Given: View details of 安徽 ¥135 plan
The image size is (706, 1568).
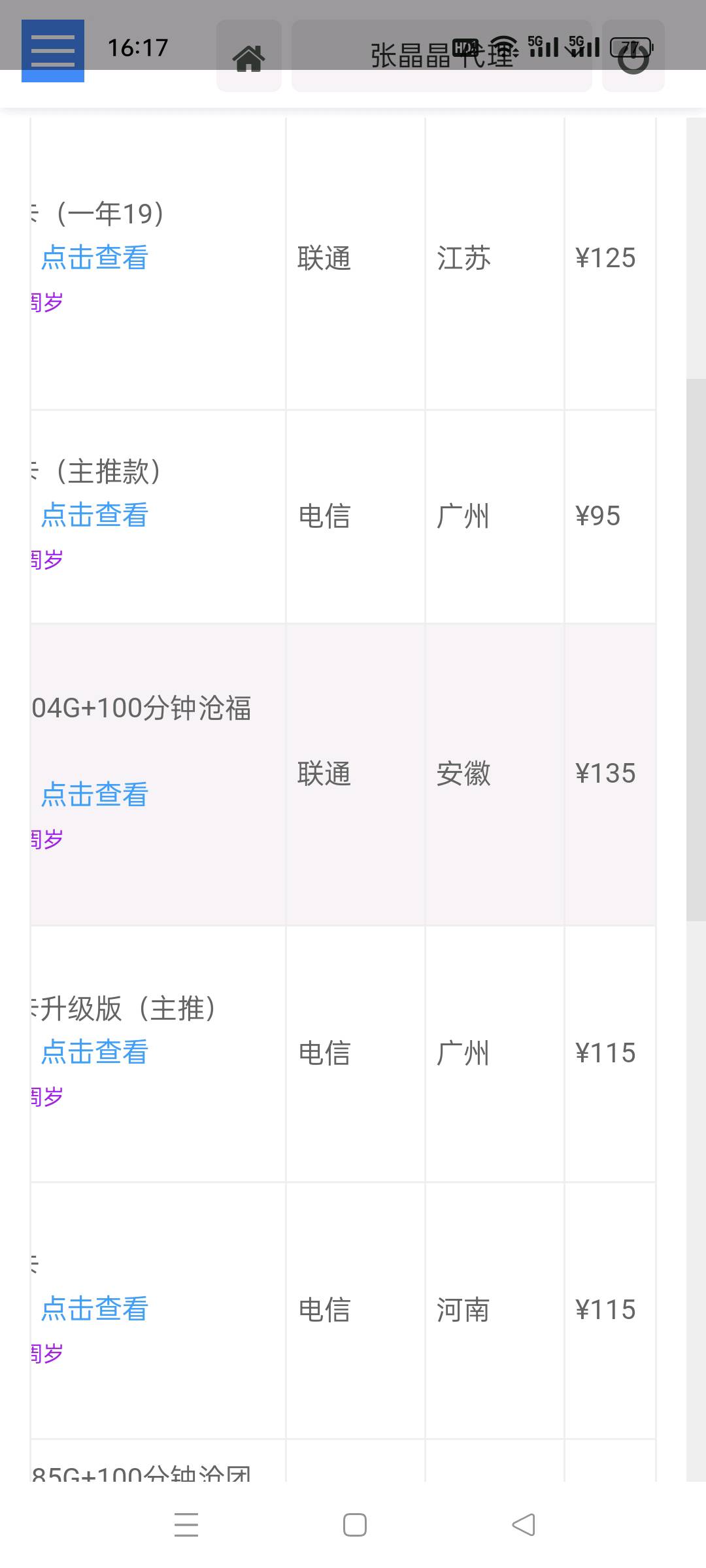Looking at the screenshot, I should tap(95, 794).
